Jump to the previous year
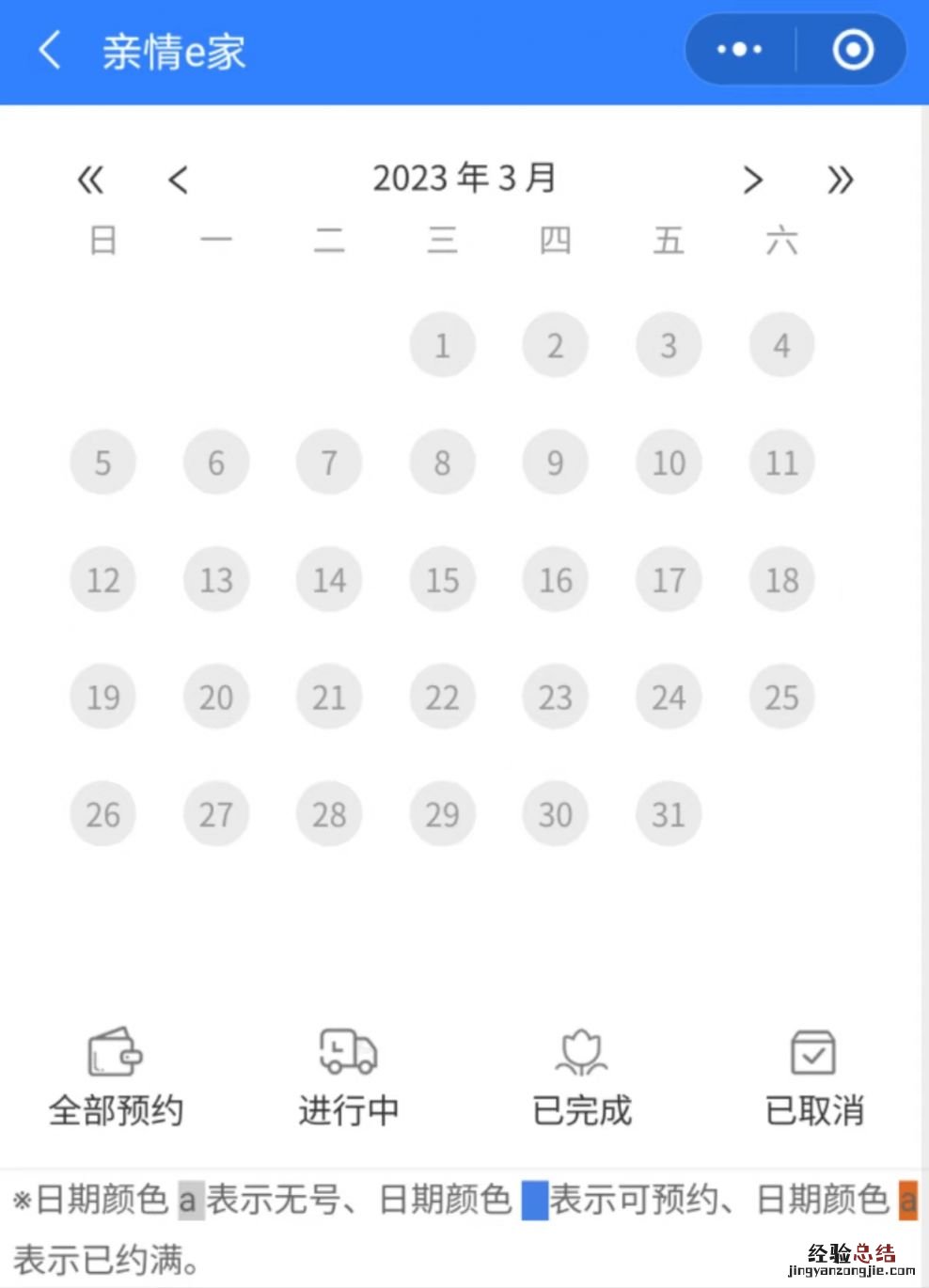Viewport: 929px width, 1288px height. pyautogui.click(x=90, y=179)
